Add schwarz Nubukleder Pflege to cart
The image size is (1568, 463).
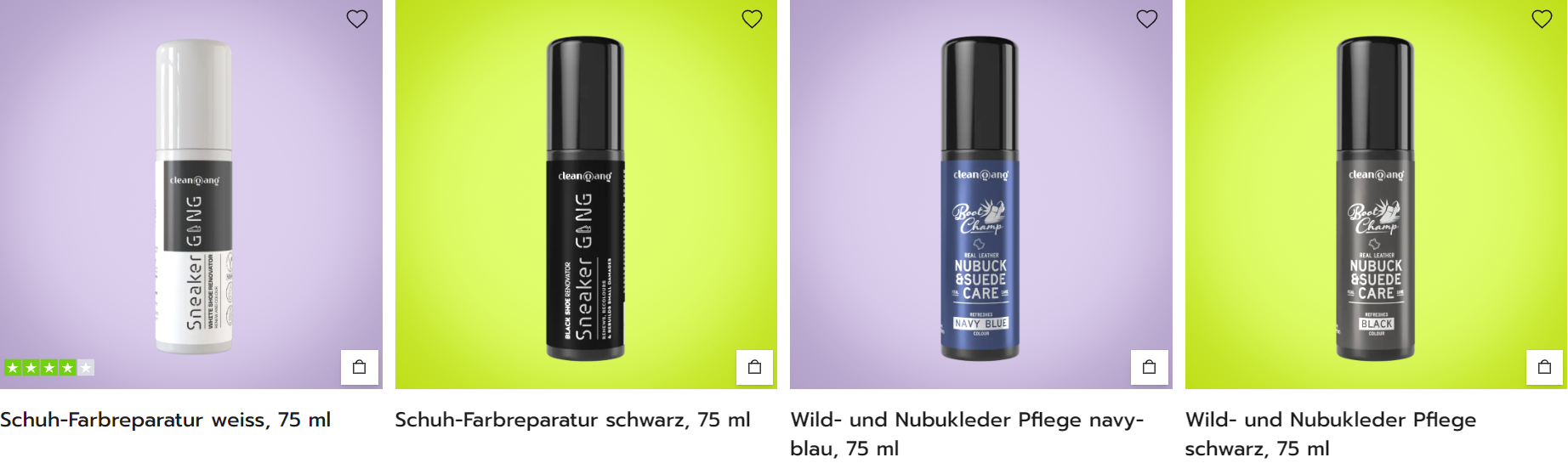pyautogui.click(x=1544, y=367)
